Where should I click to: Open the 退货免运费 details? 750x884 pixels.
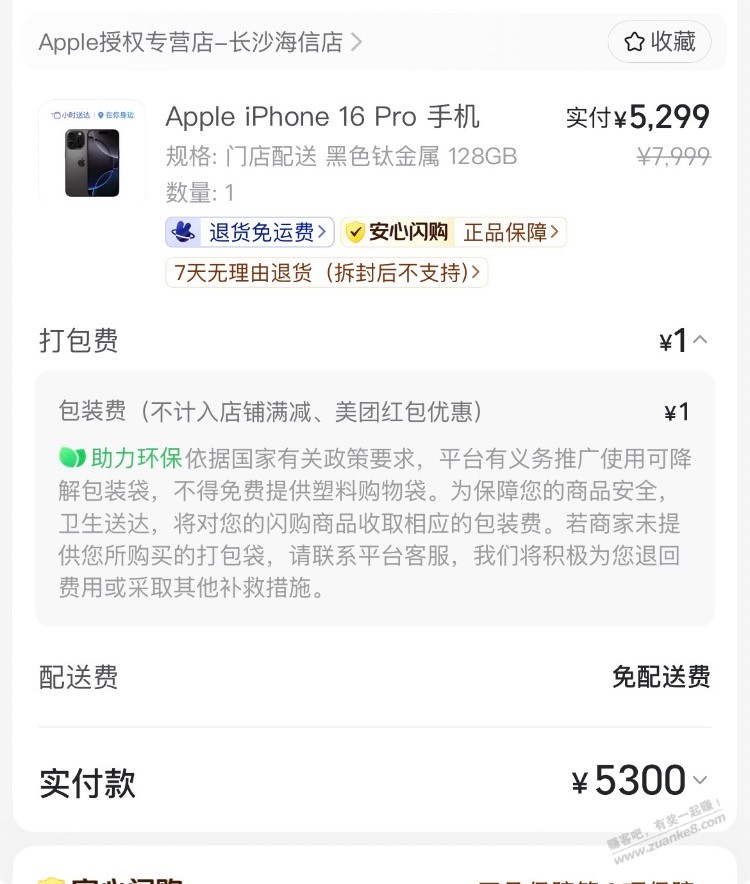[x=250, y=233]
